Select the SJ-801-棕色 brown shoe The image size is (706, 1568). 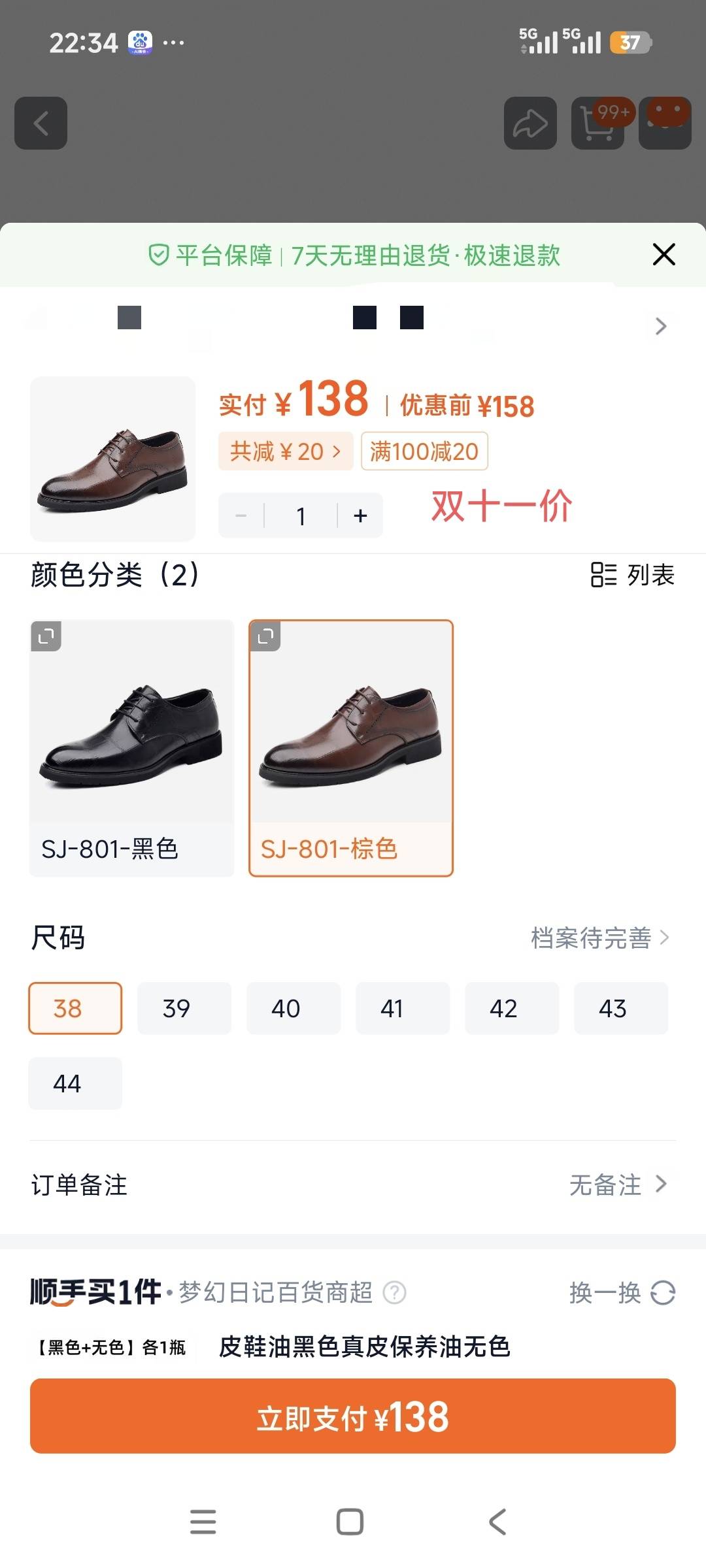[x=351, y=747]
